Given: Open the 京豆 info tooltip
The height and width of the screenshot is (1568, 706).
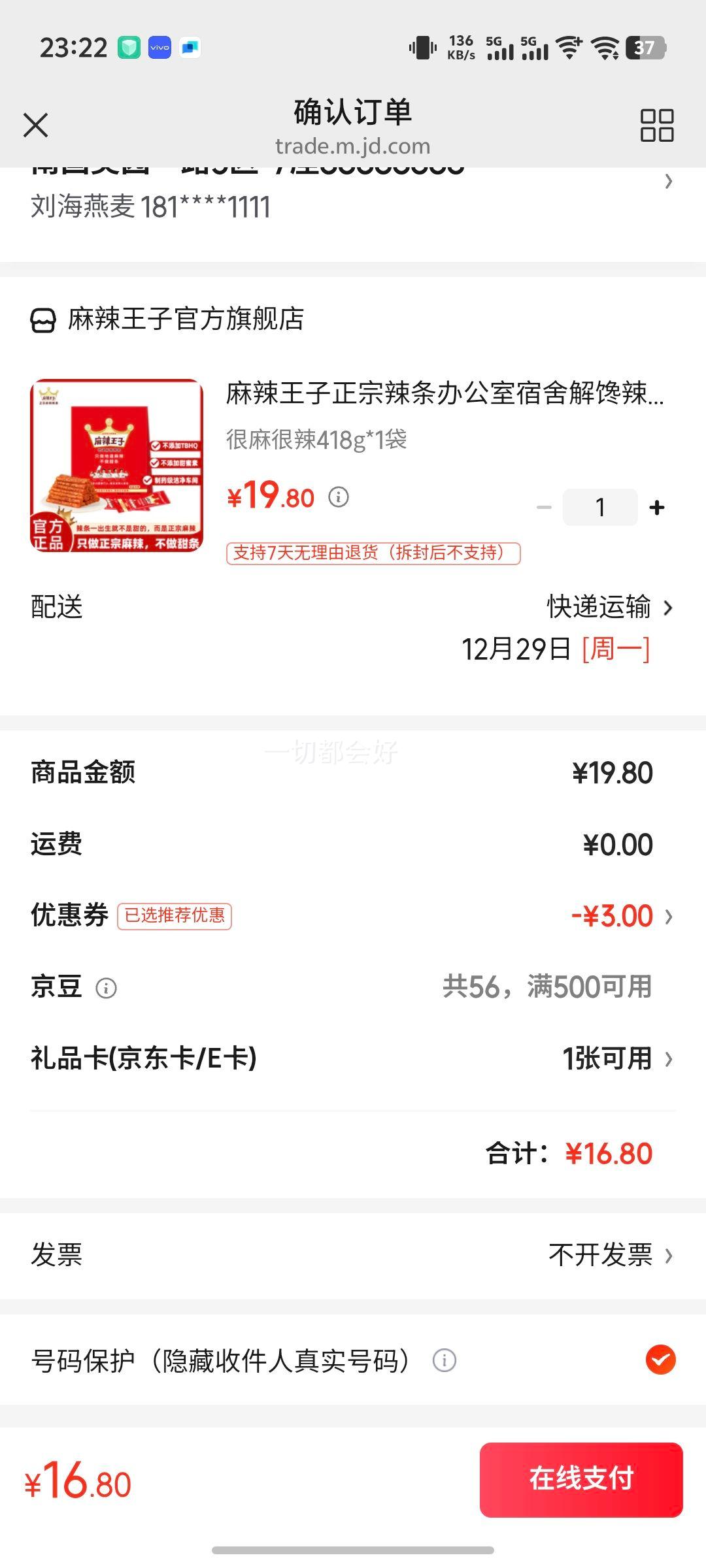Looking at the screenshot, I should click(x=105, y=988).
